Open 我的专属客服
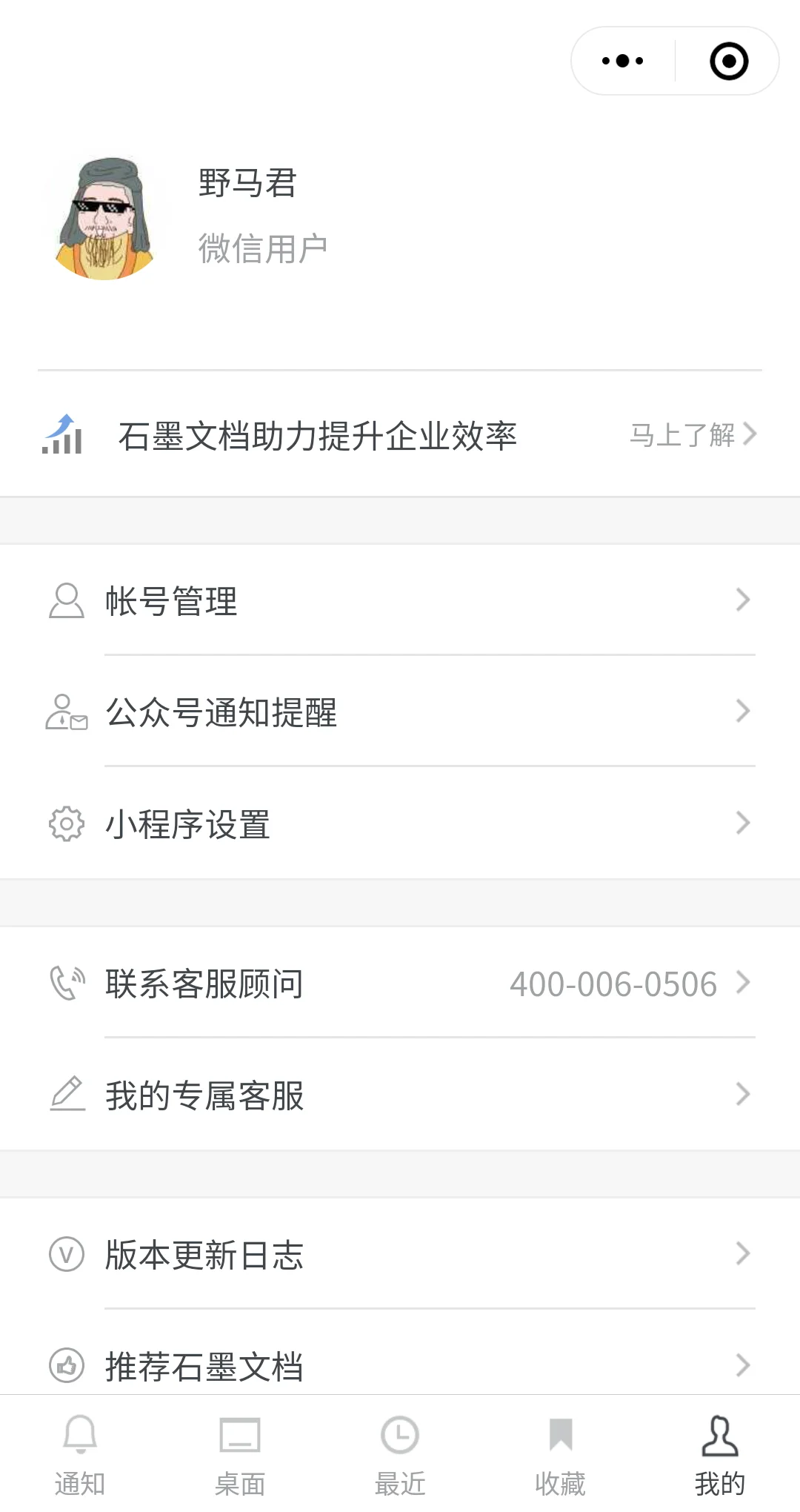This screenshot has height=1512, width=800. 400,1095
